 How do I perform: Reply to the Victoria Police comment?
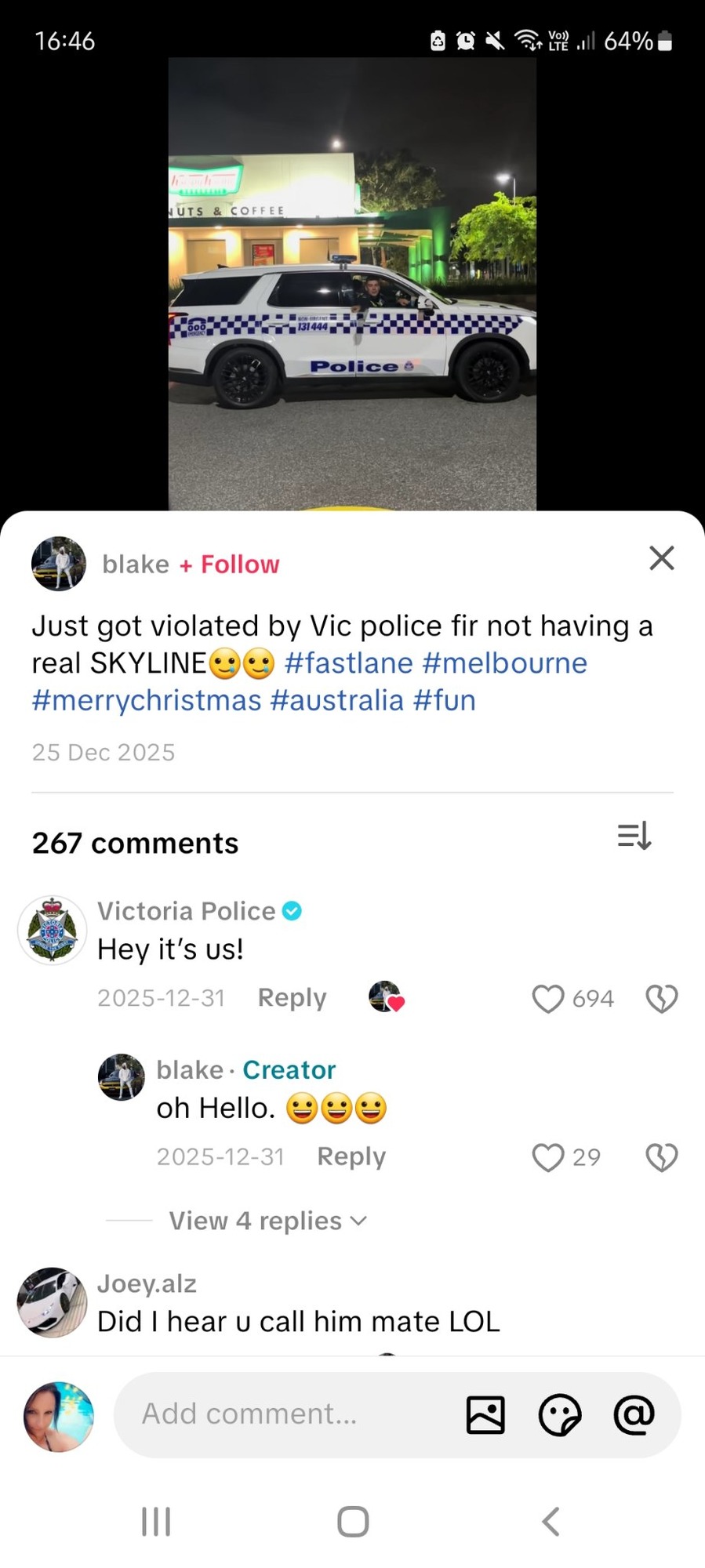(x=291, y=997)
